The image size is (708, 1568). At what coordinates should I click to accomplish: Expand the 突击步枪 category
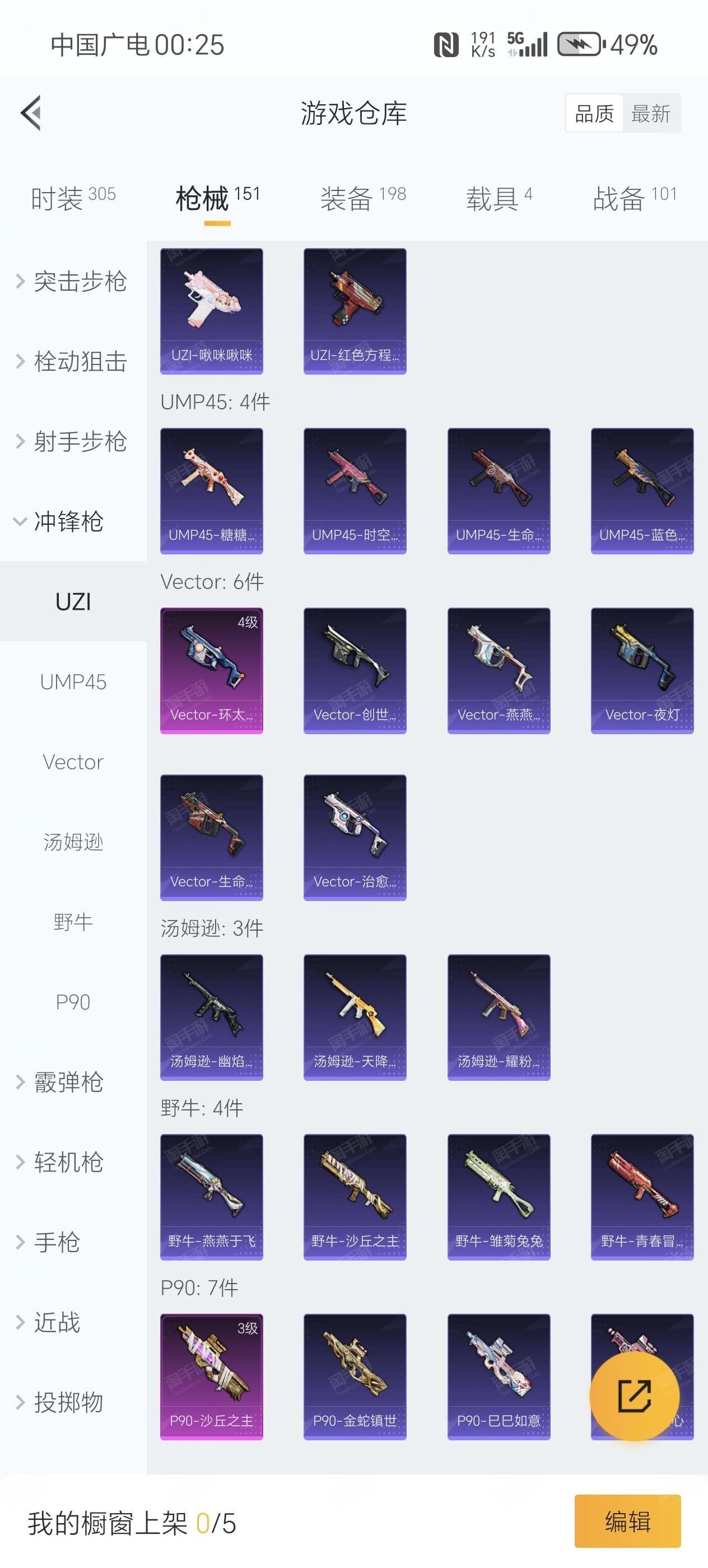coord(73,281)
